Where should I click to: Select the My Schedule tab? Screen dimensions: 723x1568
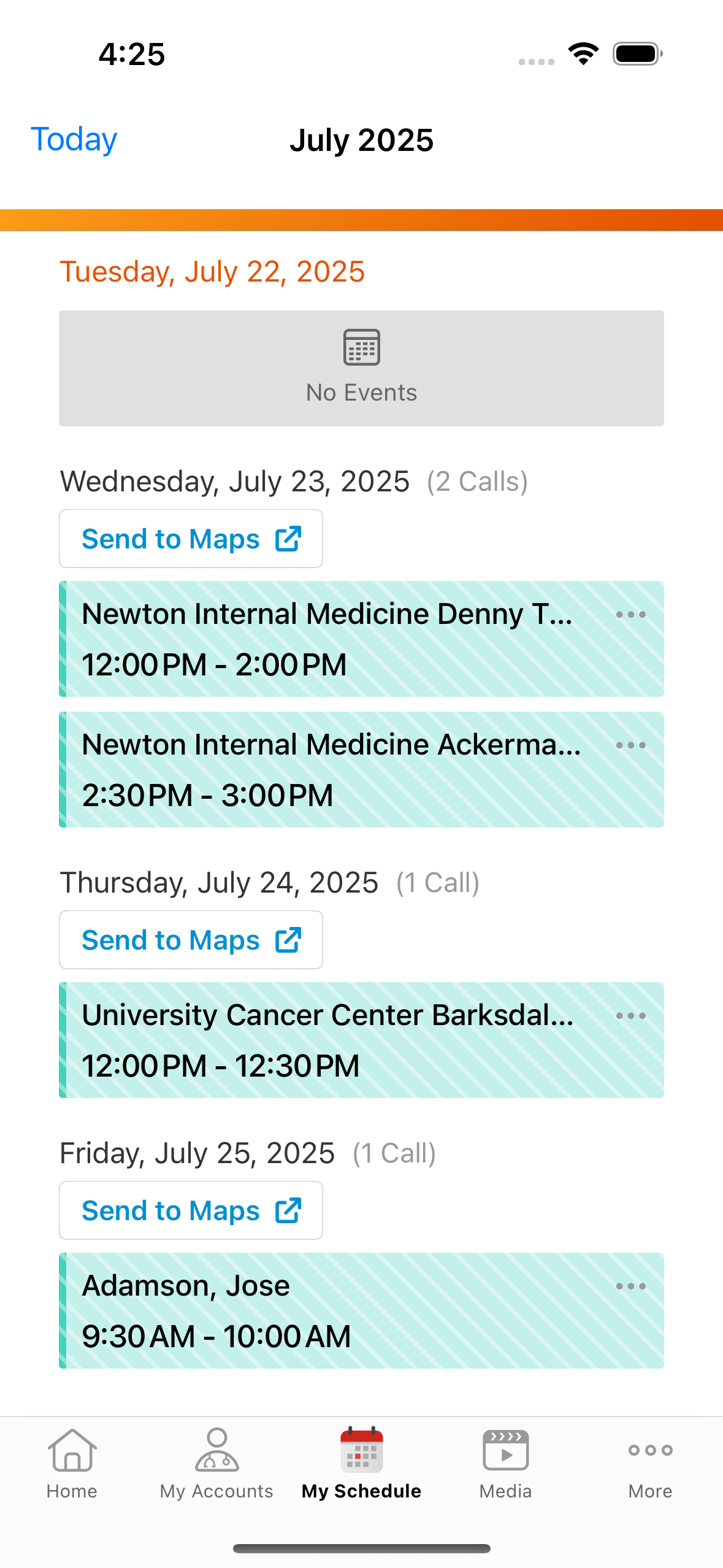click(x=361, y=1464)
